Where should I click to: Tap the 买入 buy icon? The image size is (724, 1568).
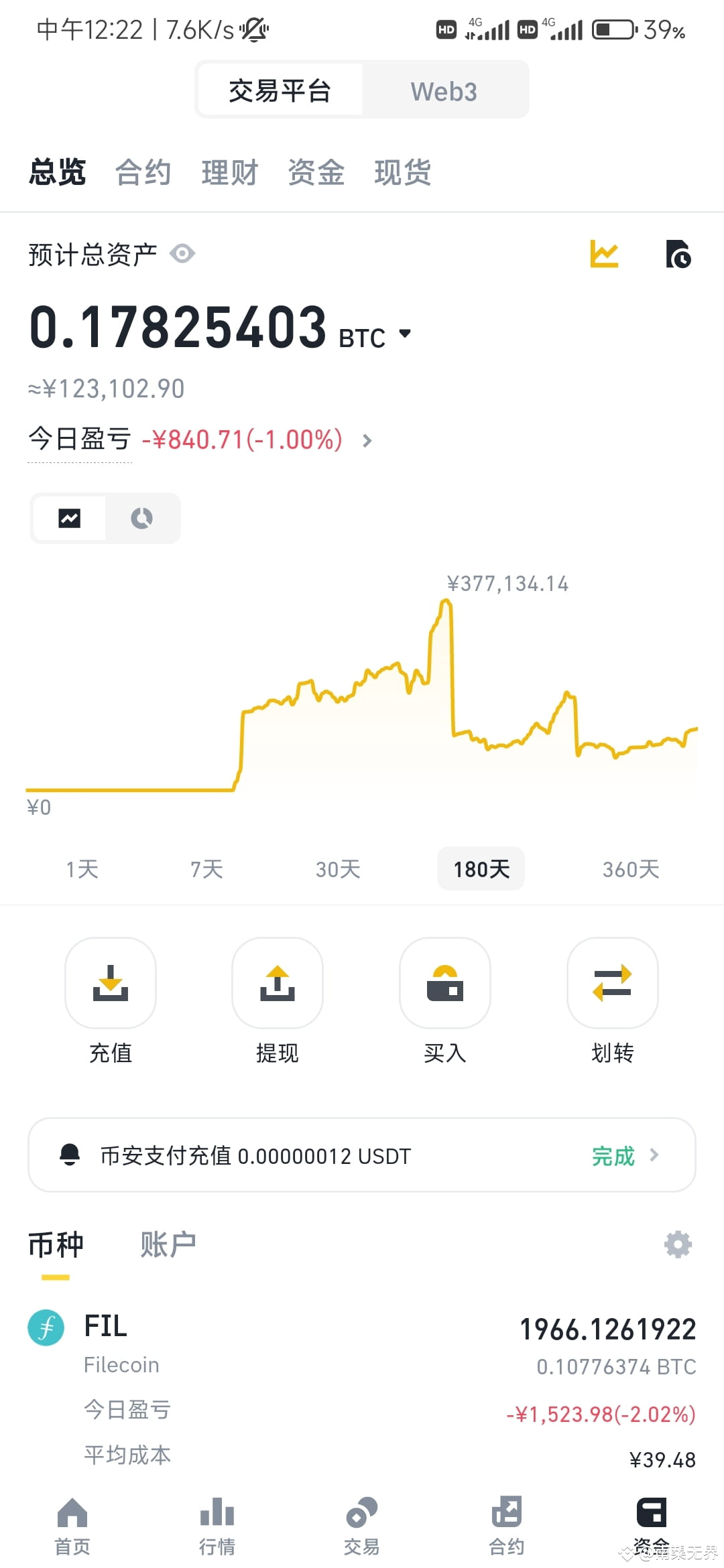pos(444,982)
